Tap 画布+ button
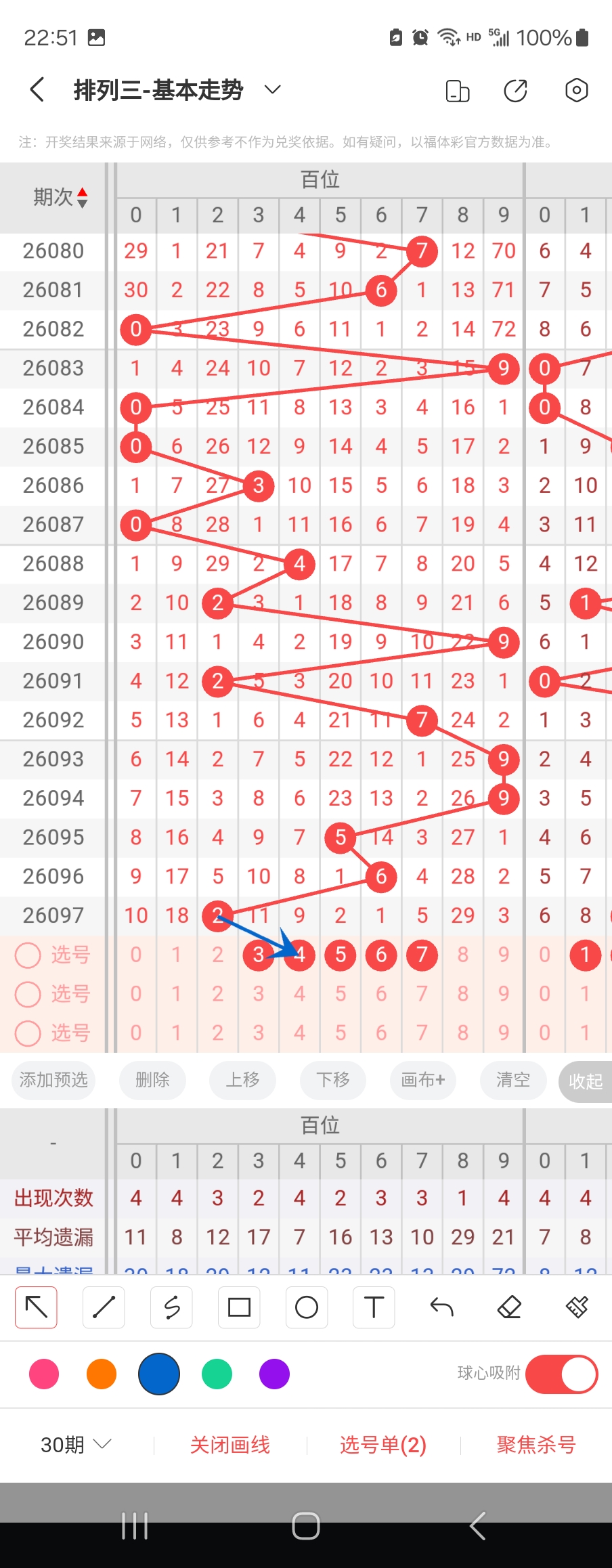The image size is (612, 1568). pyautogui.click(x=422, y=1079)
